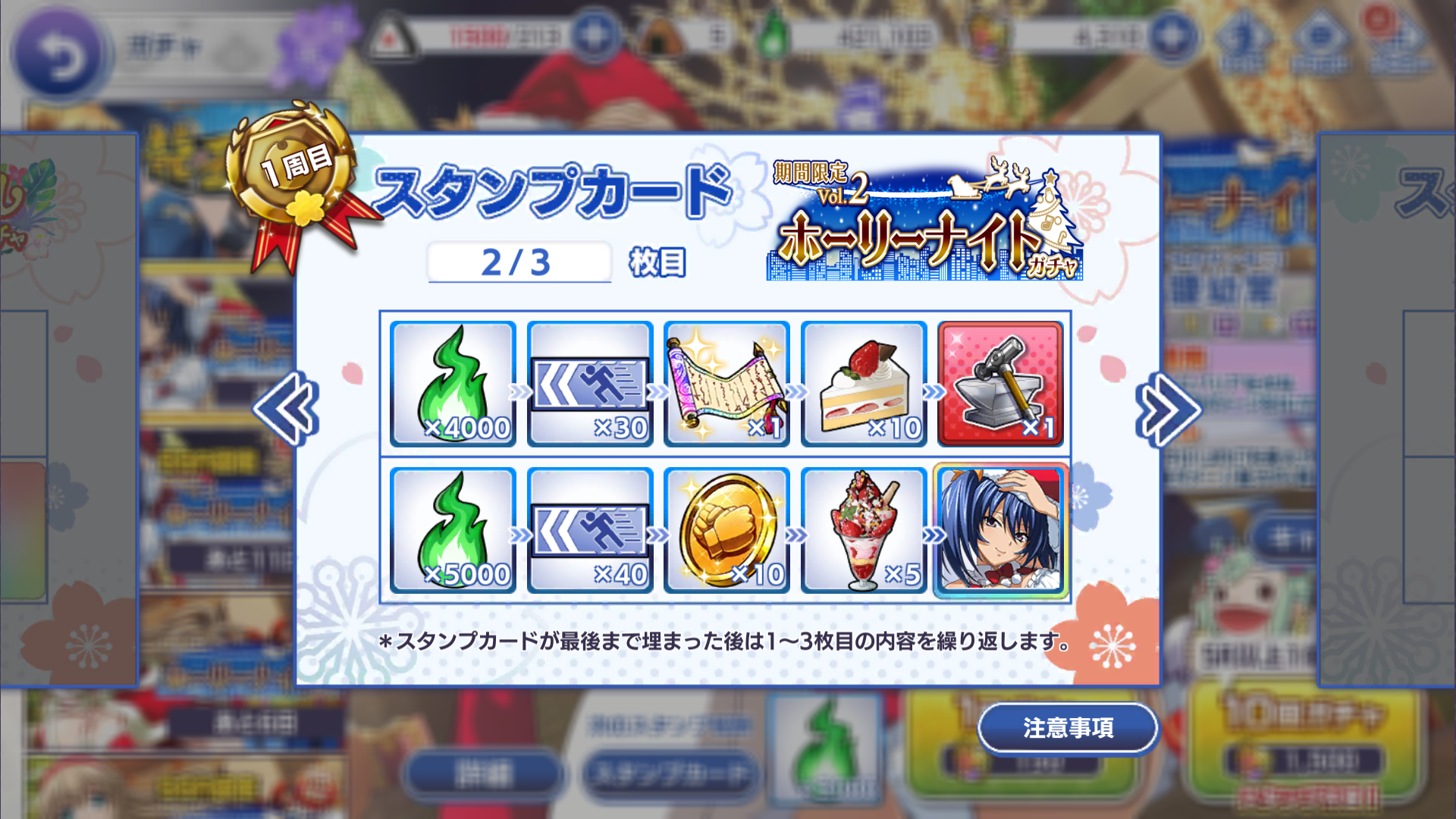The width and height of the screenshot is (1456, 819).
Task: Open the 注意事項 notes button
Action: pyautogui.click(x=1068, y=728)
